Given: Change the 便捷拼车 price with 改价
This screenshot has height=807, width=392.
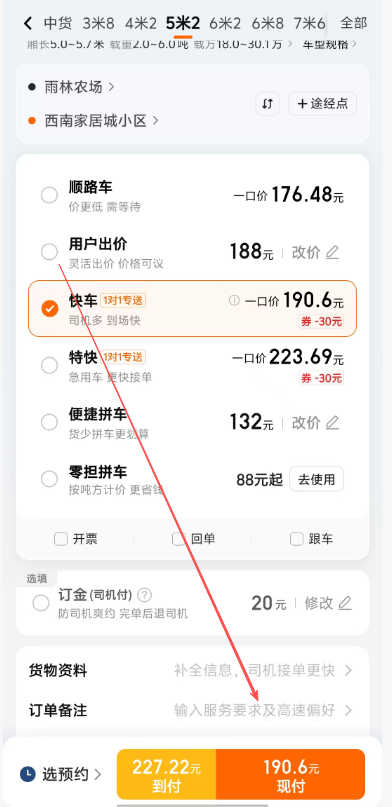Looking at the screenshot, I should click(316, 423).
